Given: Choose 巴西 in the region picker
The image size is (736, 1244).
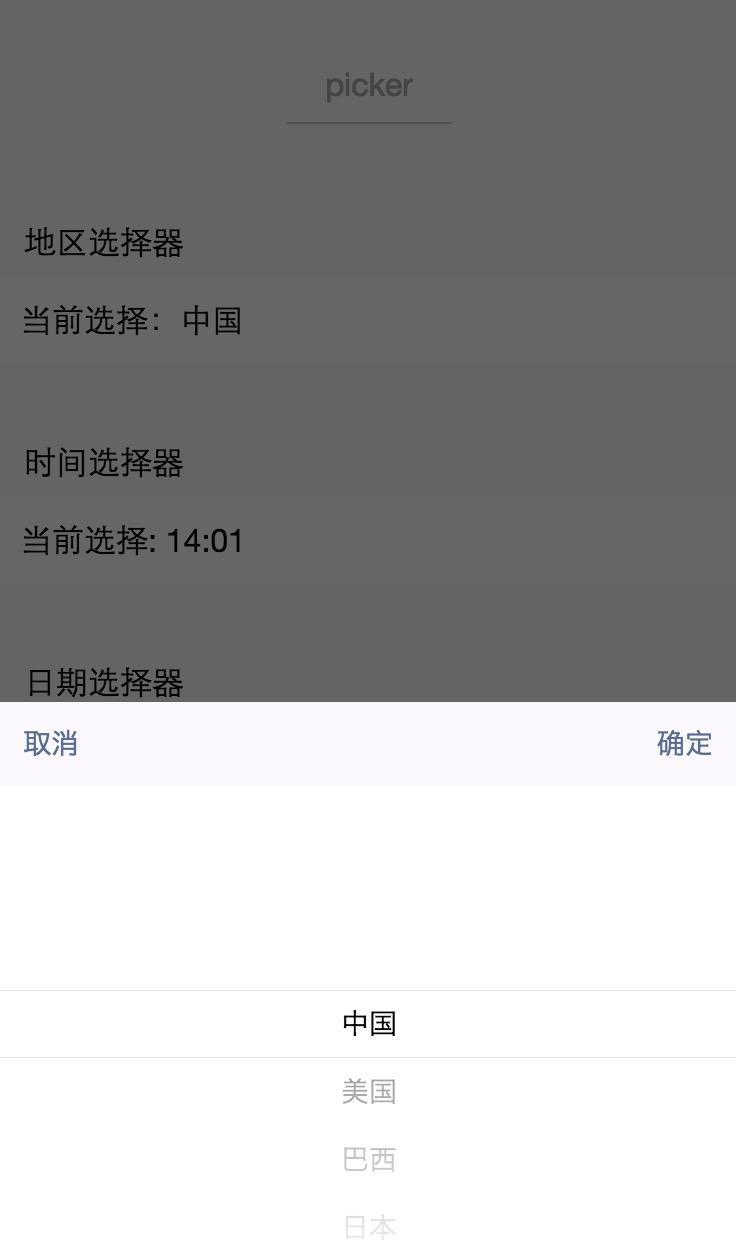Looking at the screenshot, I should click(x=368, y=1159).
